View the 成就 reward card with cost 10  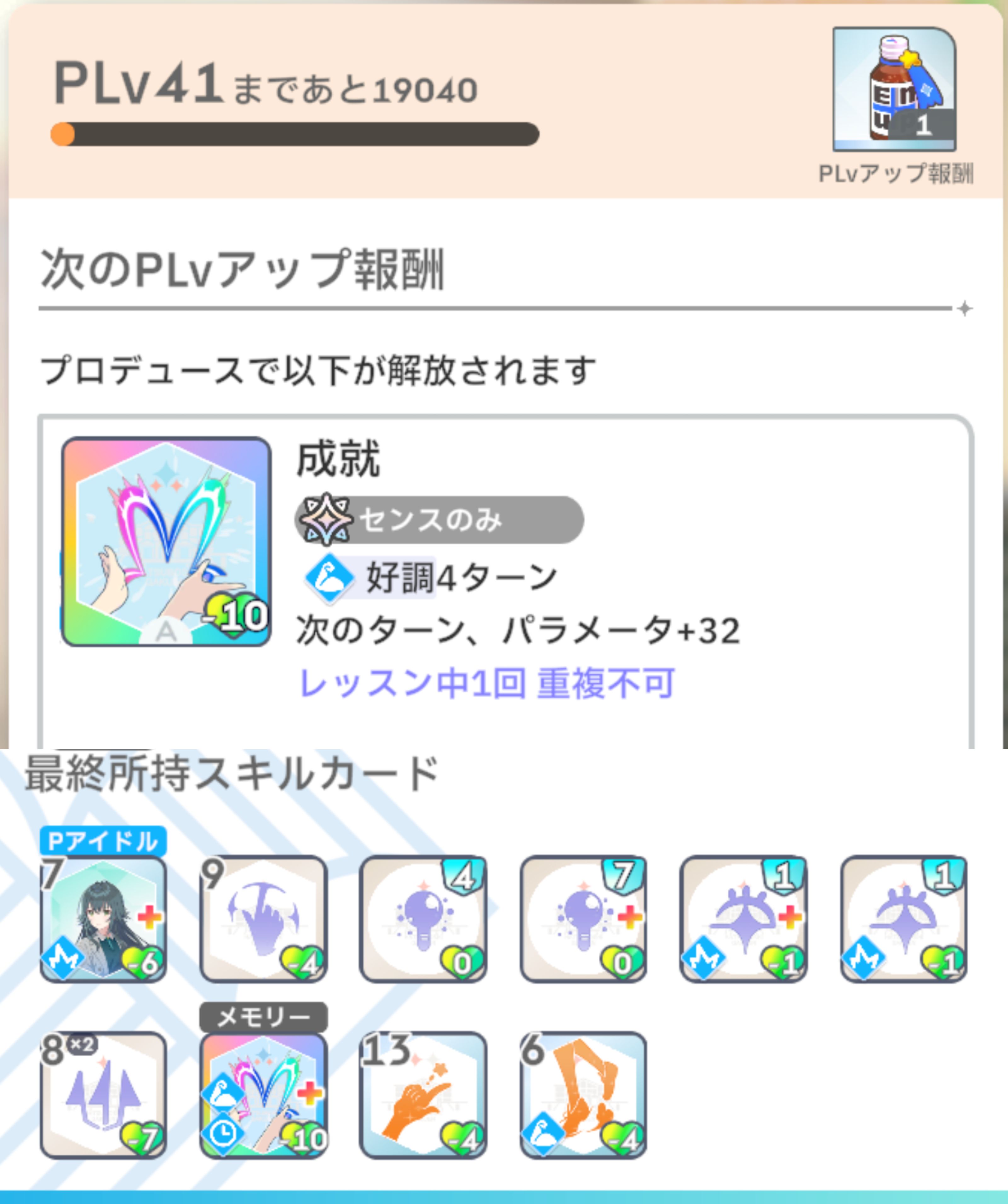[166, 542]
